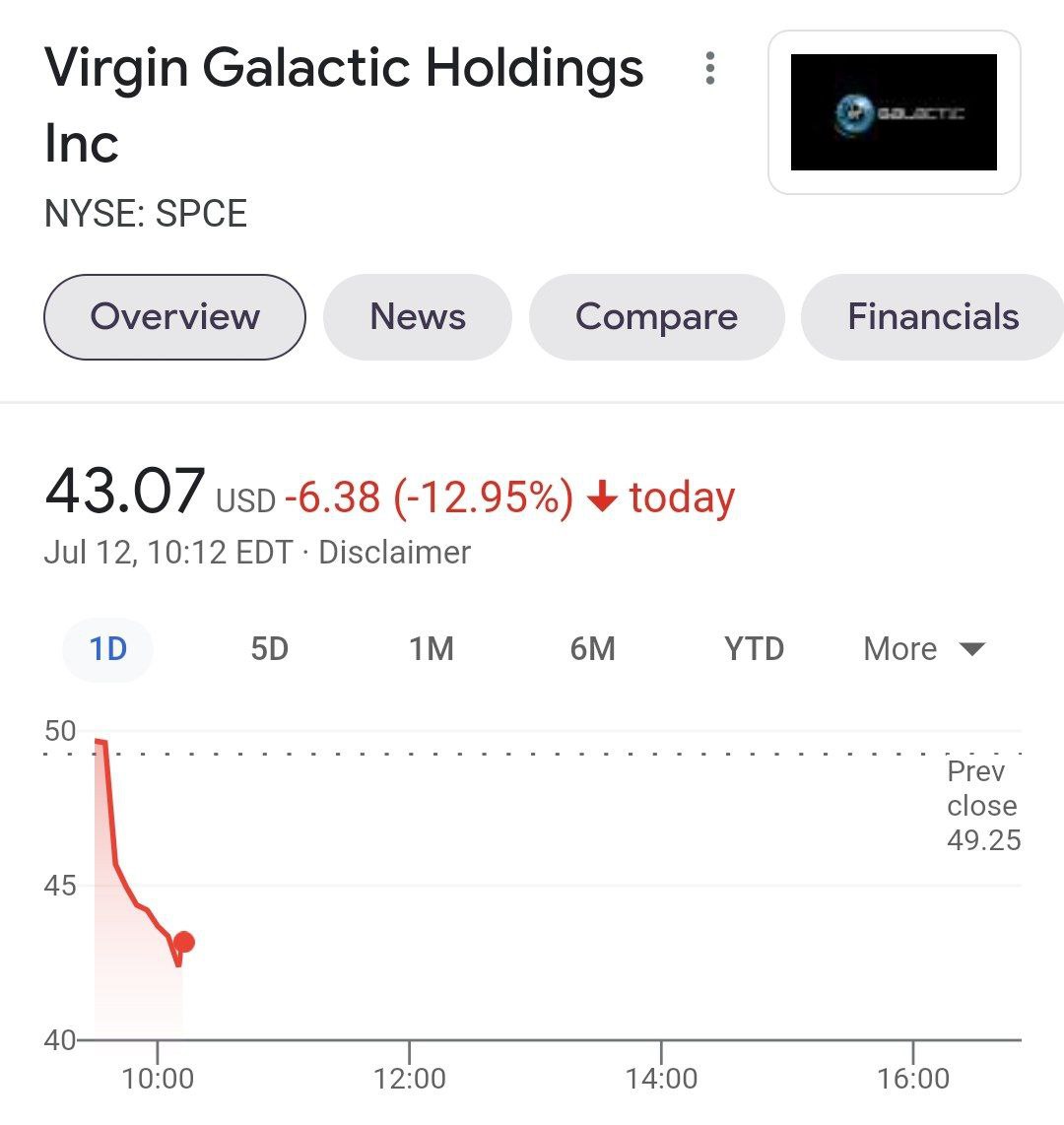
Task: Toggle the Overview view selection
Action: tap(174, 316)
